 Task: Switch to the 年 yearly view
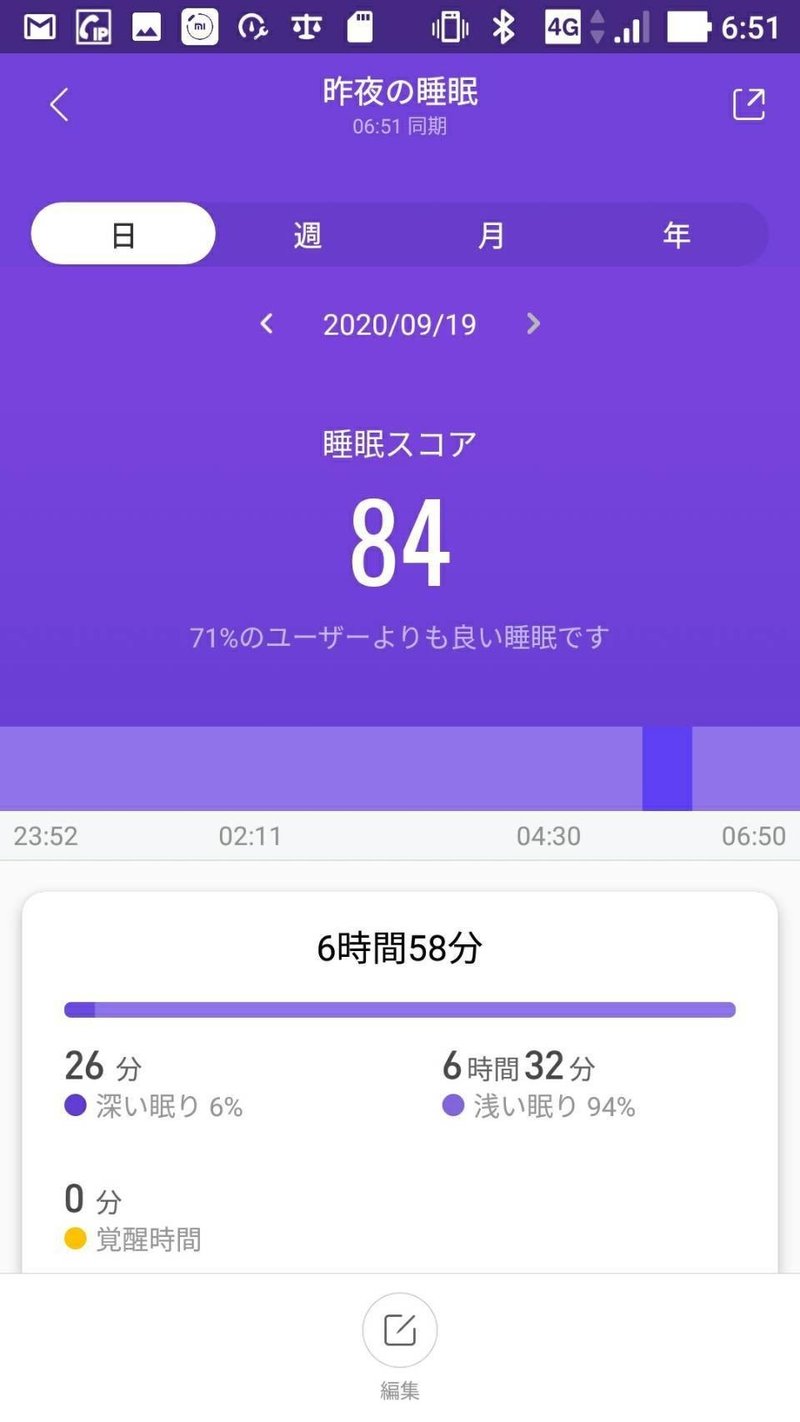(x=677, y=235)
